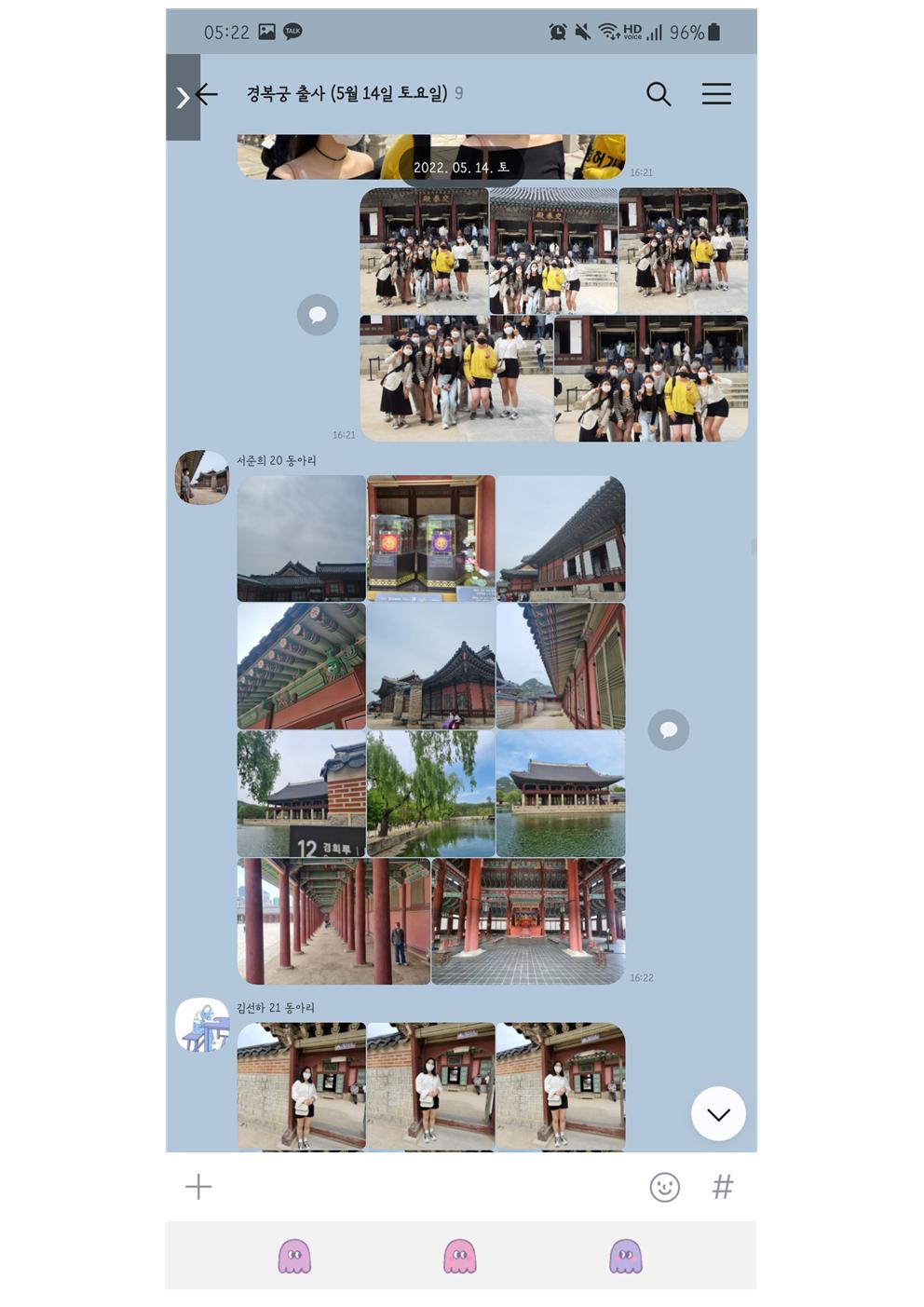This screenshot has width=924, height=1307.
Task: Open 김선하's first portrait photo
Action: tap(301, 1085)
